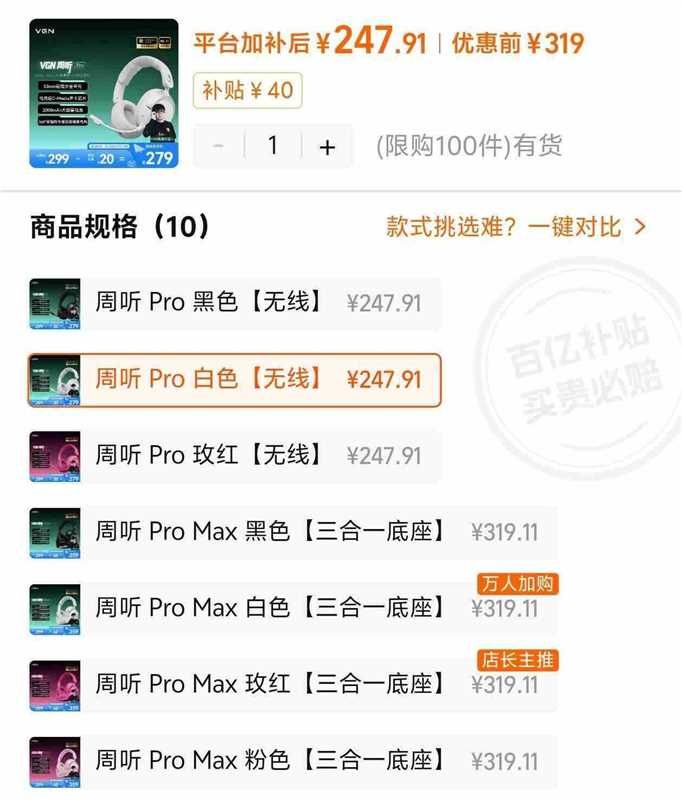The width and height of the screenshot is (682, 800).
Task: Open 款式挑选难？一键对比 comparison link
Action: (x=516, y=227)
